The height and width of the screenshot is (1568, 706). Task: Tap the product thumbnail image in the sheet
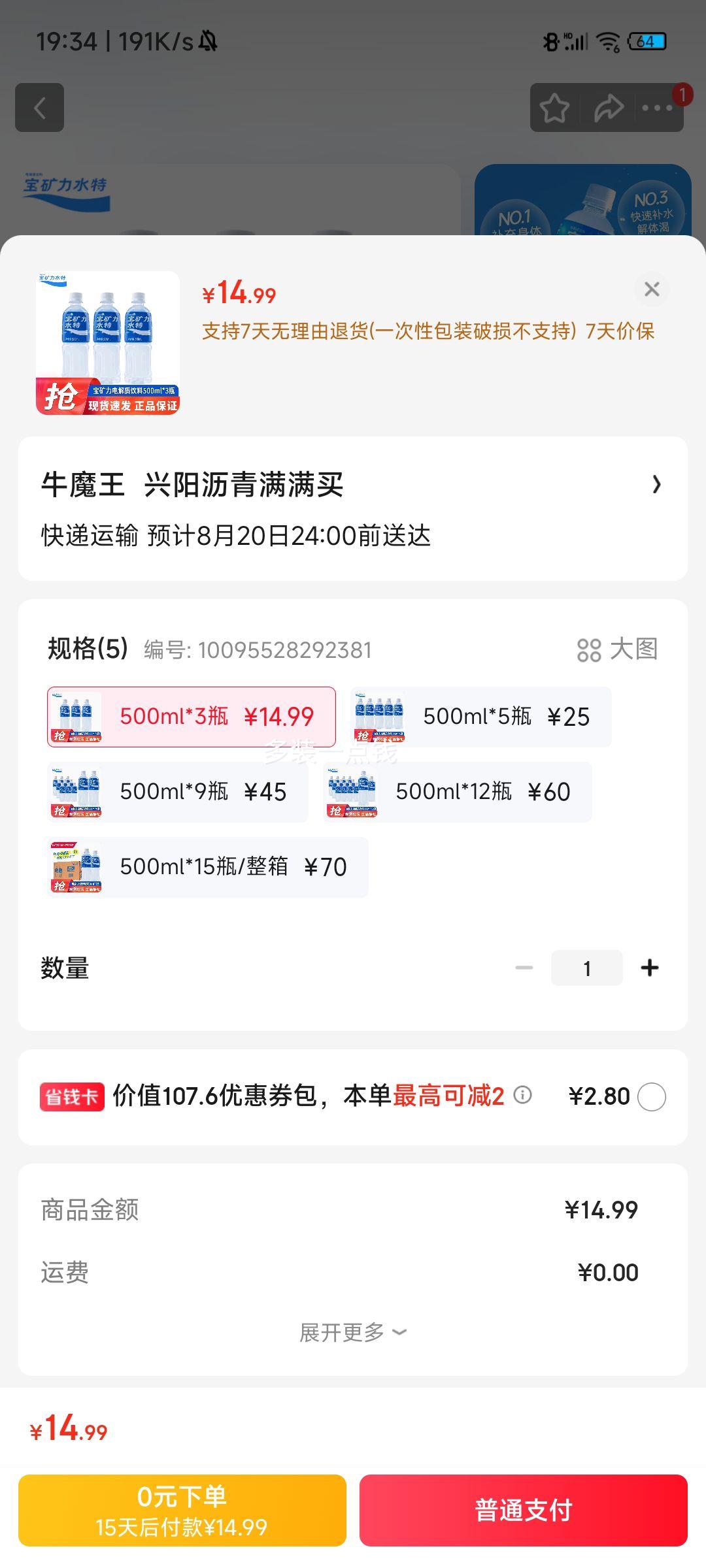[x=108, y=343]
